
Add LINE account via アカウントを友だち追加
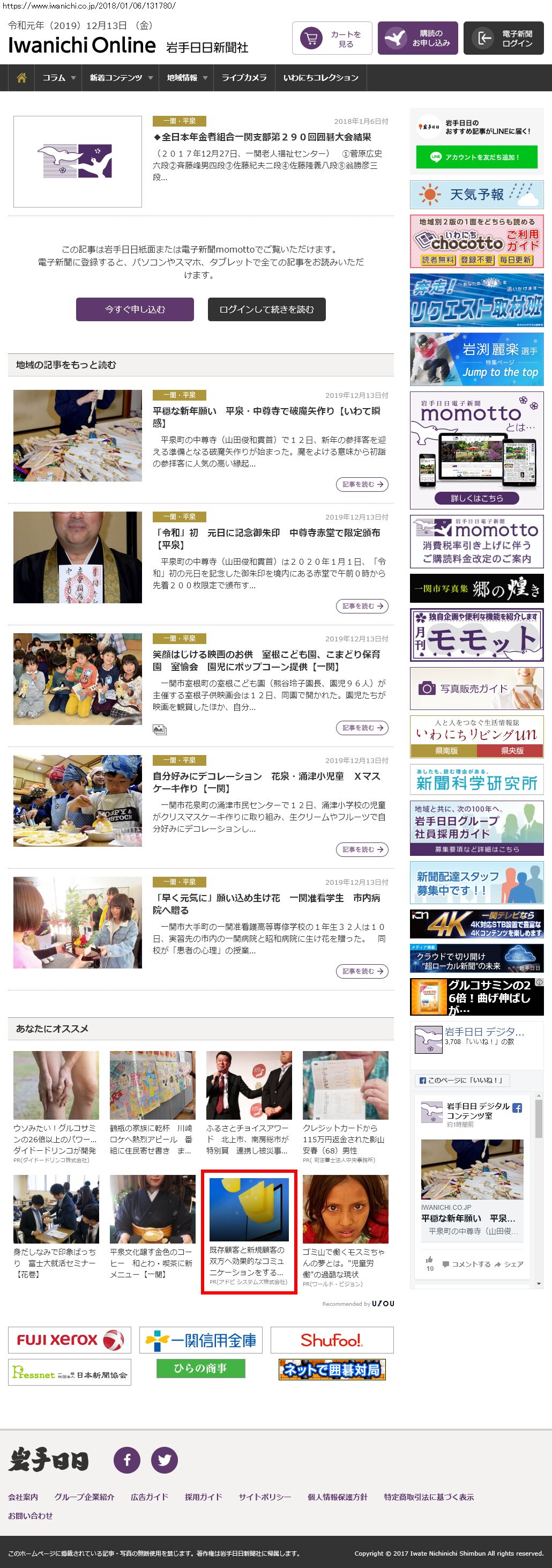(476, 157)
